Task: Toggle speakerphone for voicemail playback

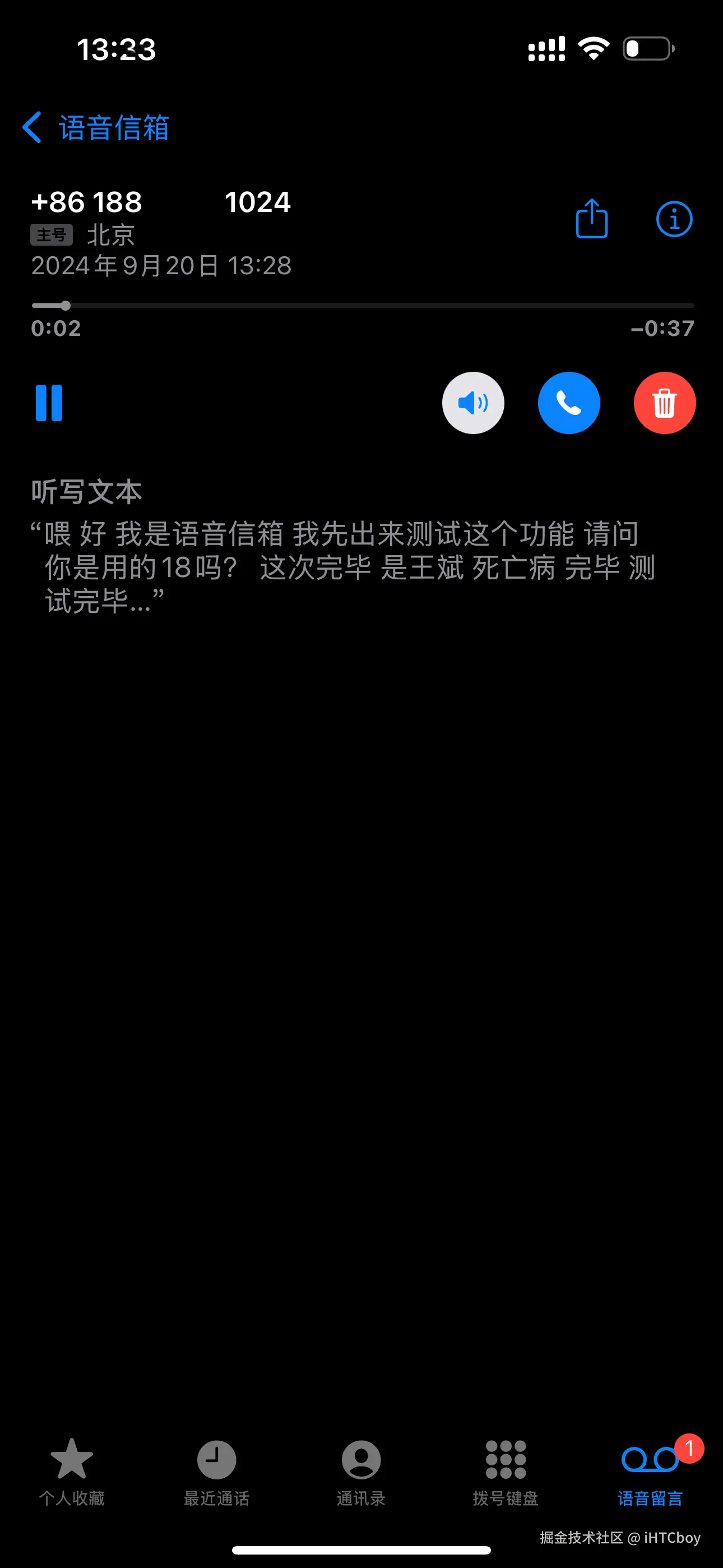Action: [474, 402]
